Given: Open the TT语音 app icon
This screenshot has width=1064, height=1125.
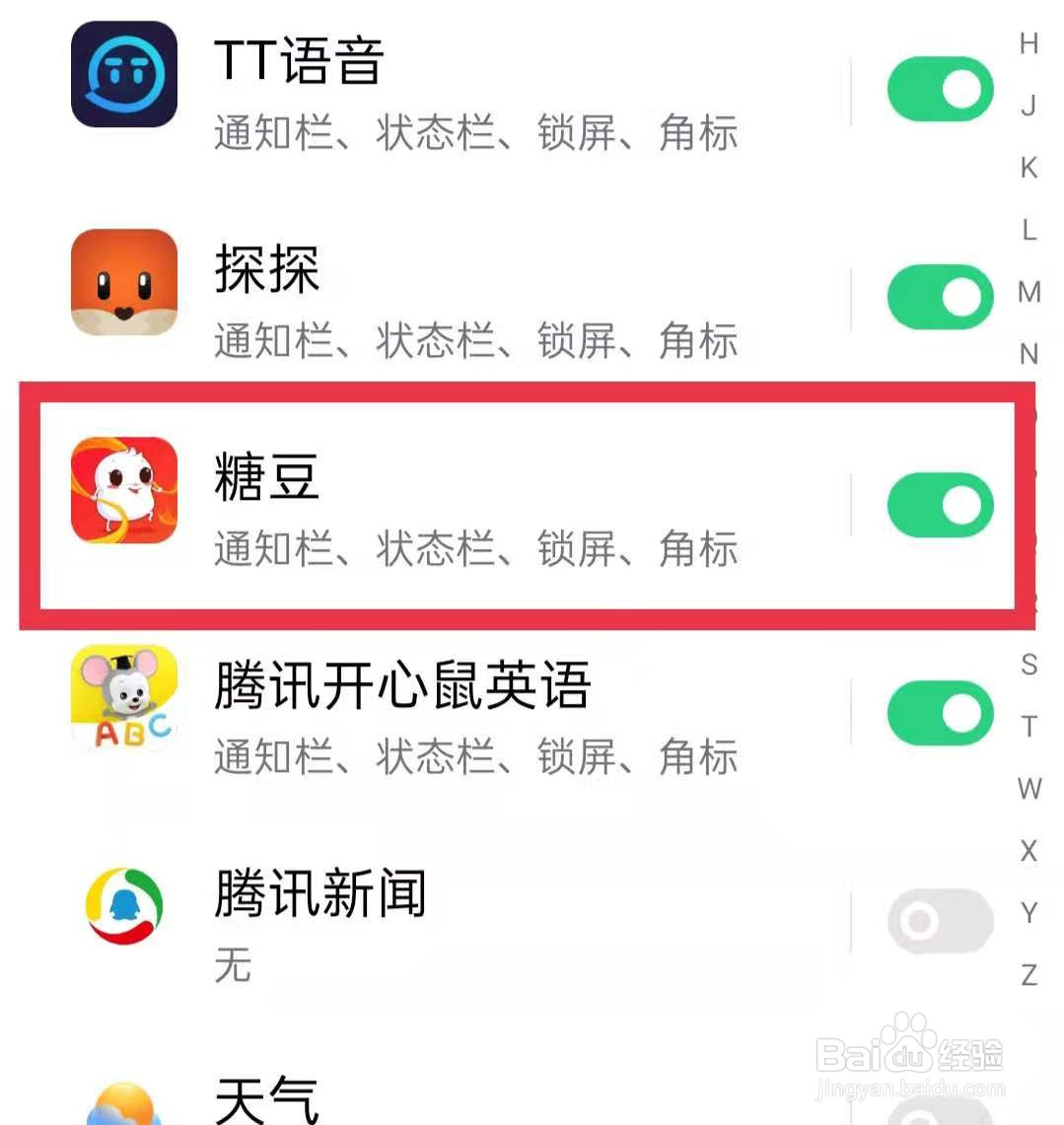Looking at the screenshot, I should tap(123, 79).
